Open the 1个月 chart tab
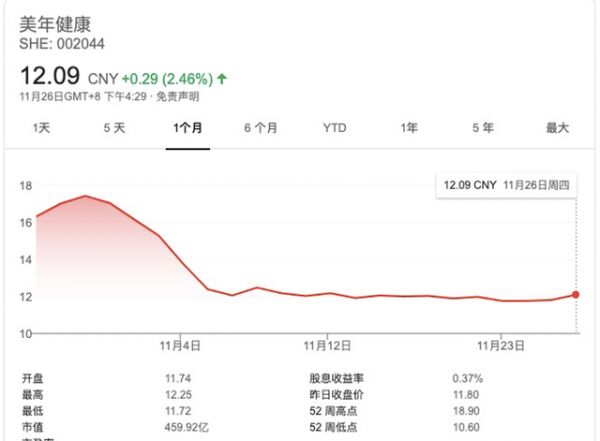The image size is (600, 441). pos(187,128)
